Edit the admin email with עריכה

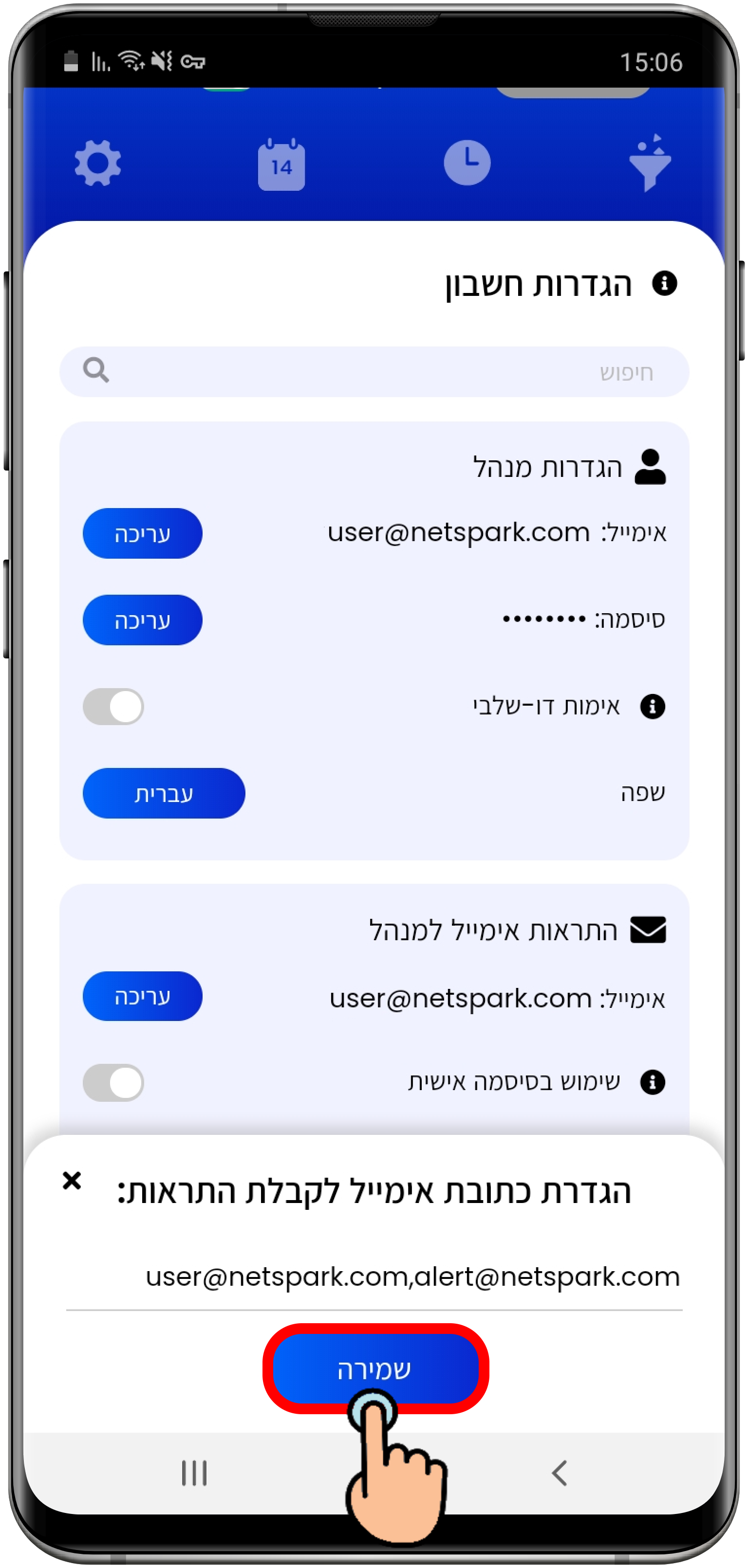coord(143,533)
